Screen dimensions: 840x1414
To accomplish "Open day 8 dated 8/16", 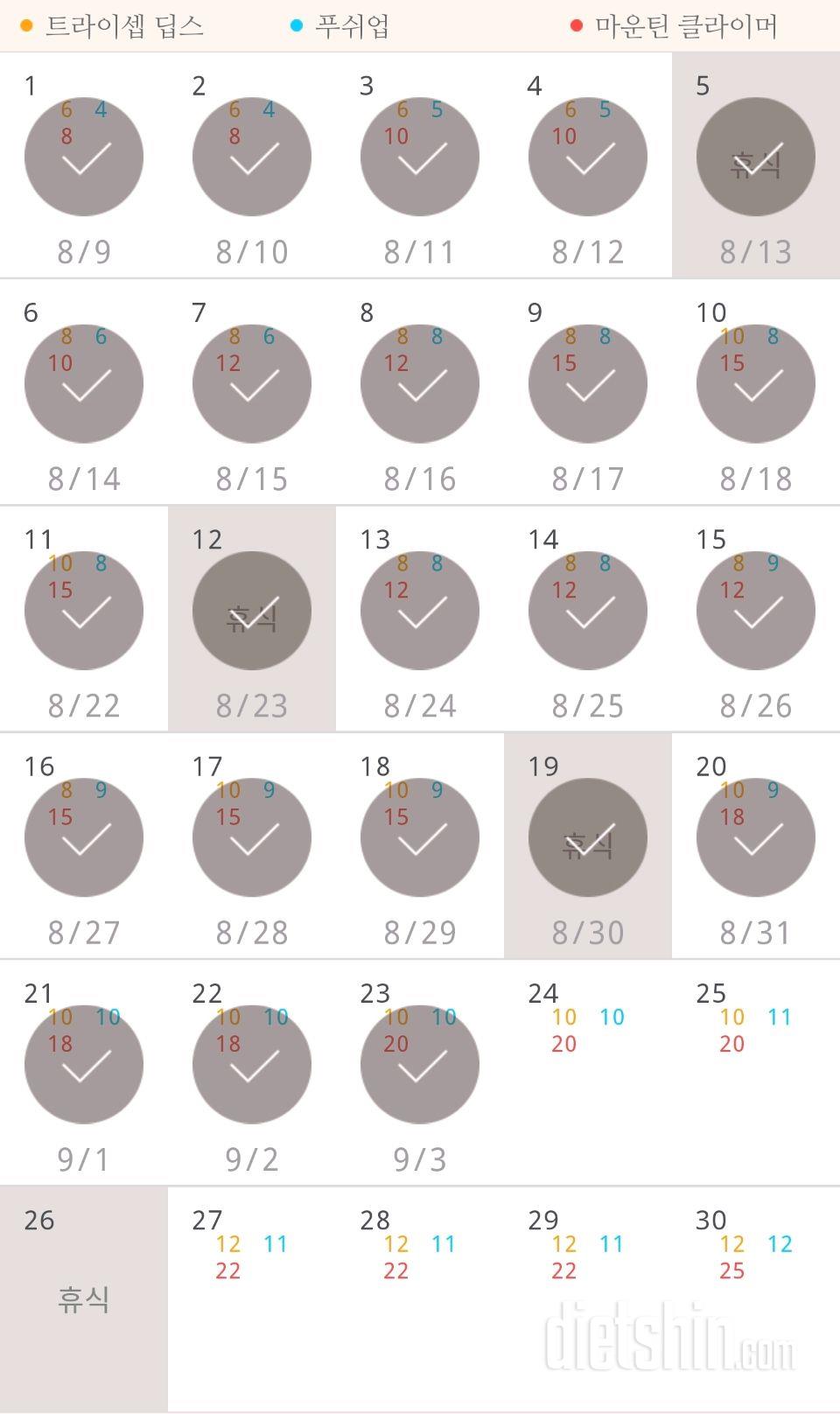I will click(420, 392).
